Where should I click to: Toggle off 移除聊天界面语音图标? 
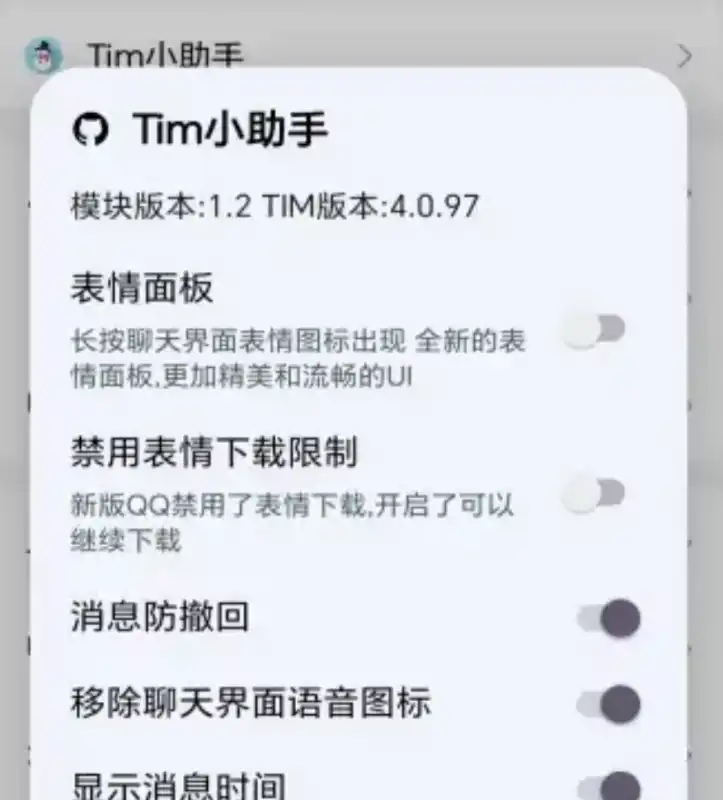tap(609, 704)
